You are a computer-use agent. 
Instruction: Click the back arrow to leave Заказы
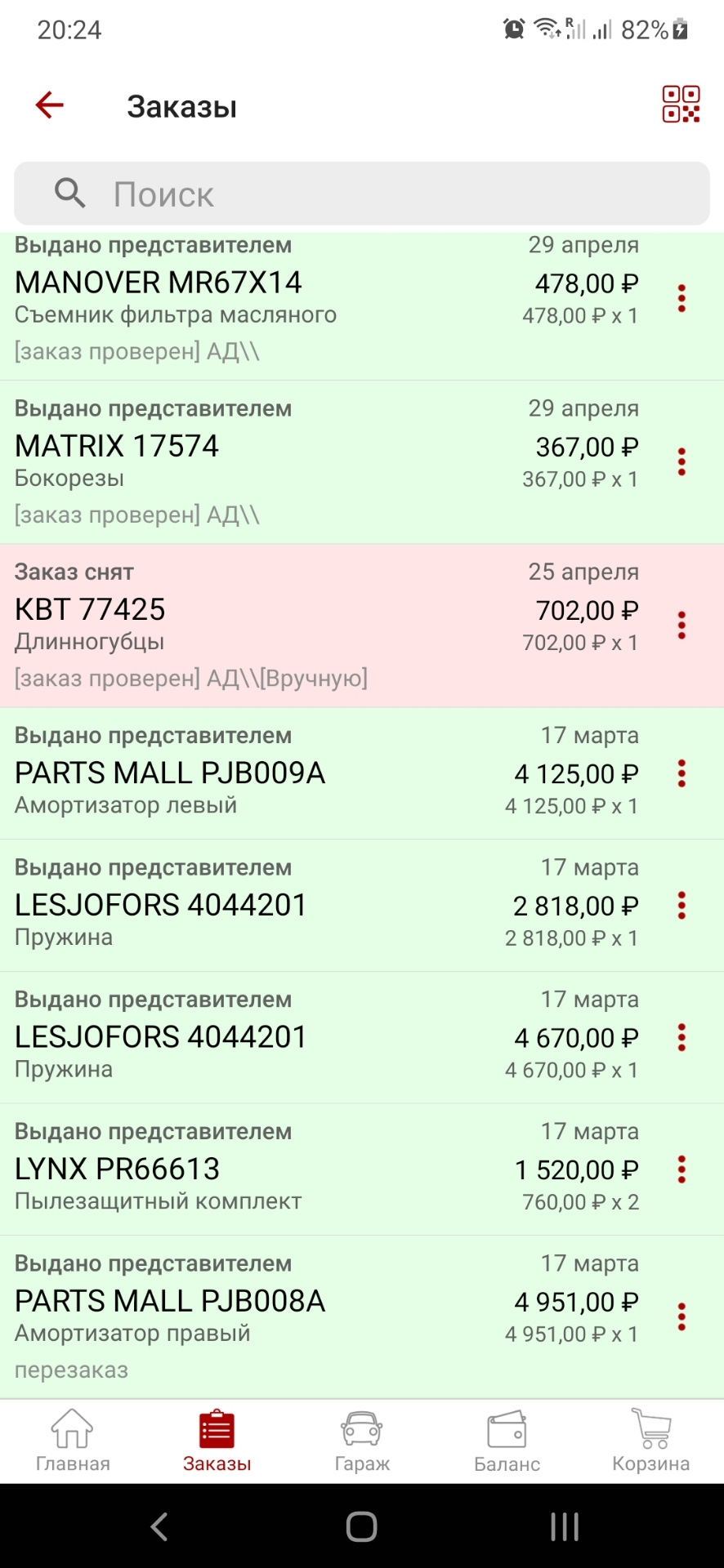click(x=49, y=105)
